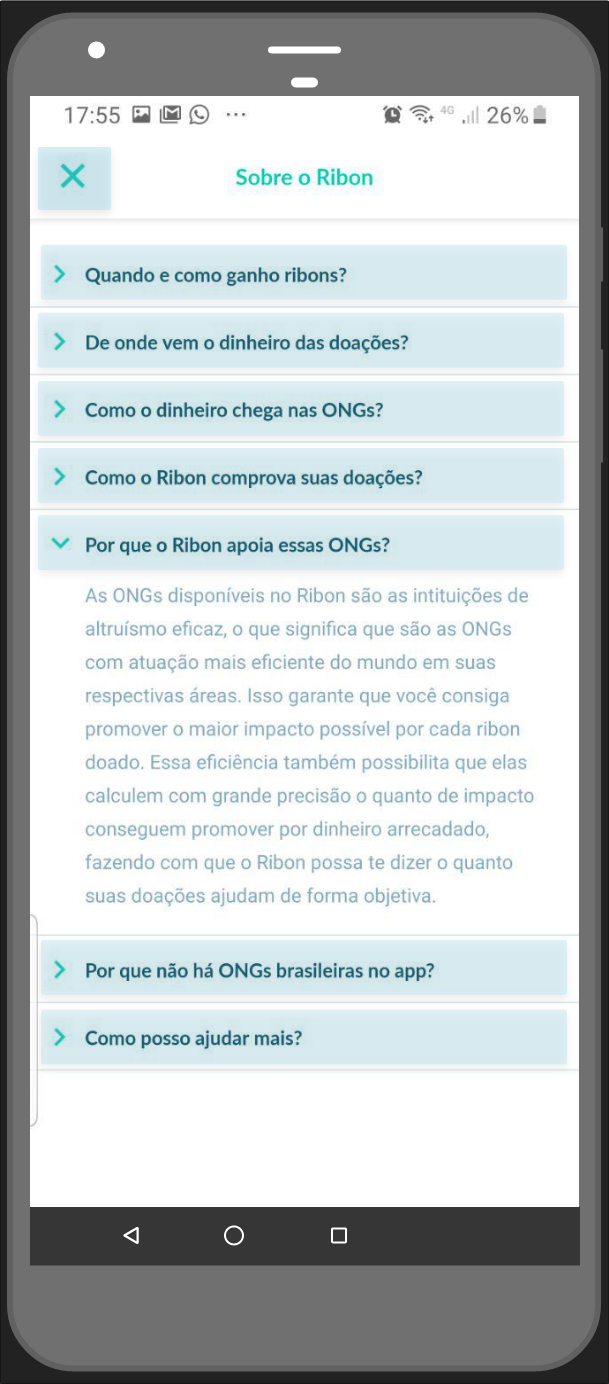609x1384 pixels.
Task: Show answer for "Como o Ribon comprova suas doações?"
Action: coord(301,476)
